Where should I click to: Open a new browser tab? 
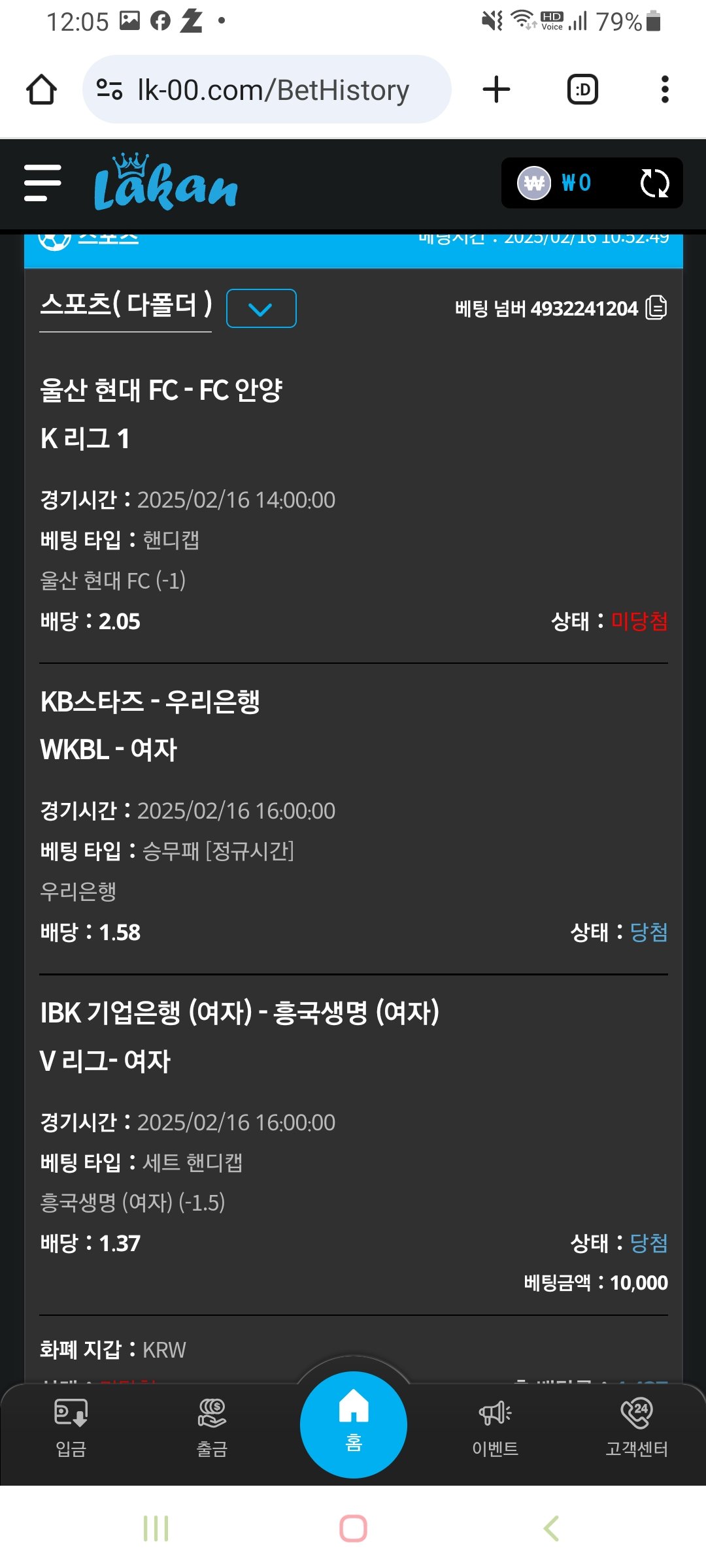(x=496, y=90)
